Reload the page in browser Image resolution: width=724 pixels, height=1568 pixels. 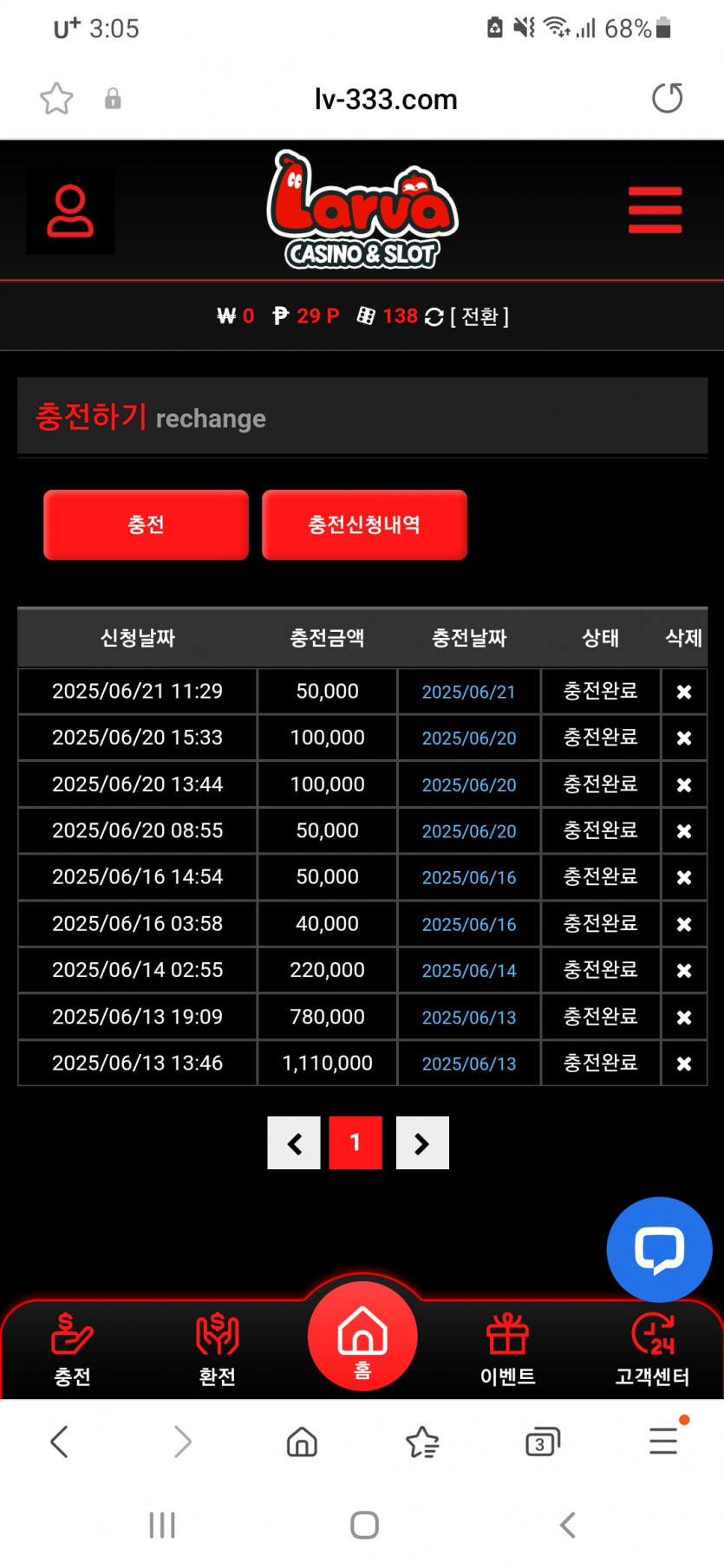pos(667,99)
